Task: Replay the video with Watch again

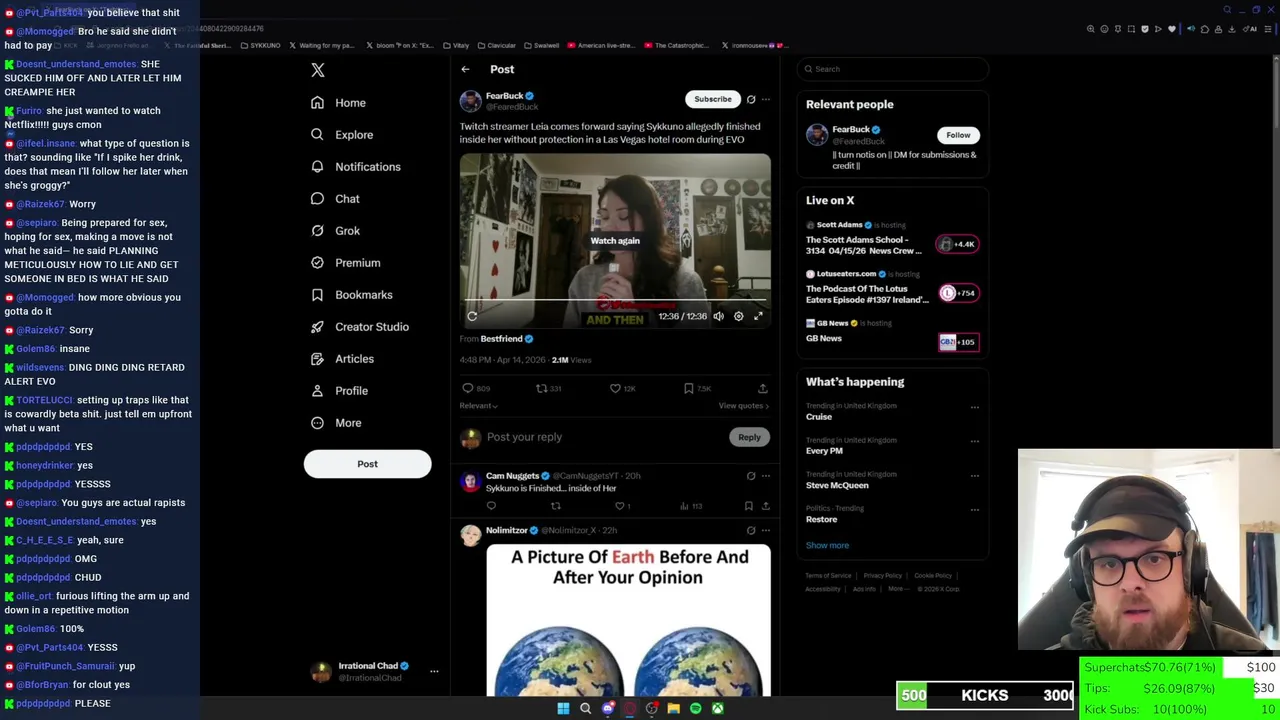Action: tap(614, 241)
